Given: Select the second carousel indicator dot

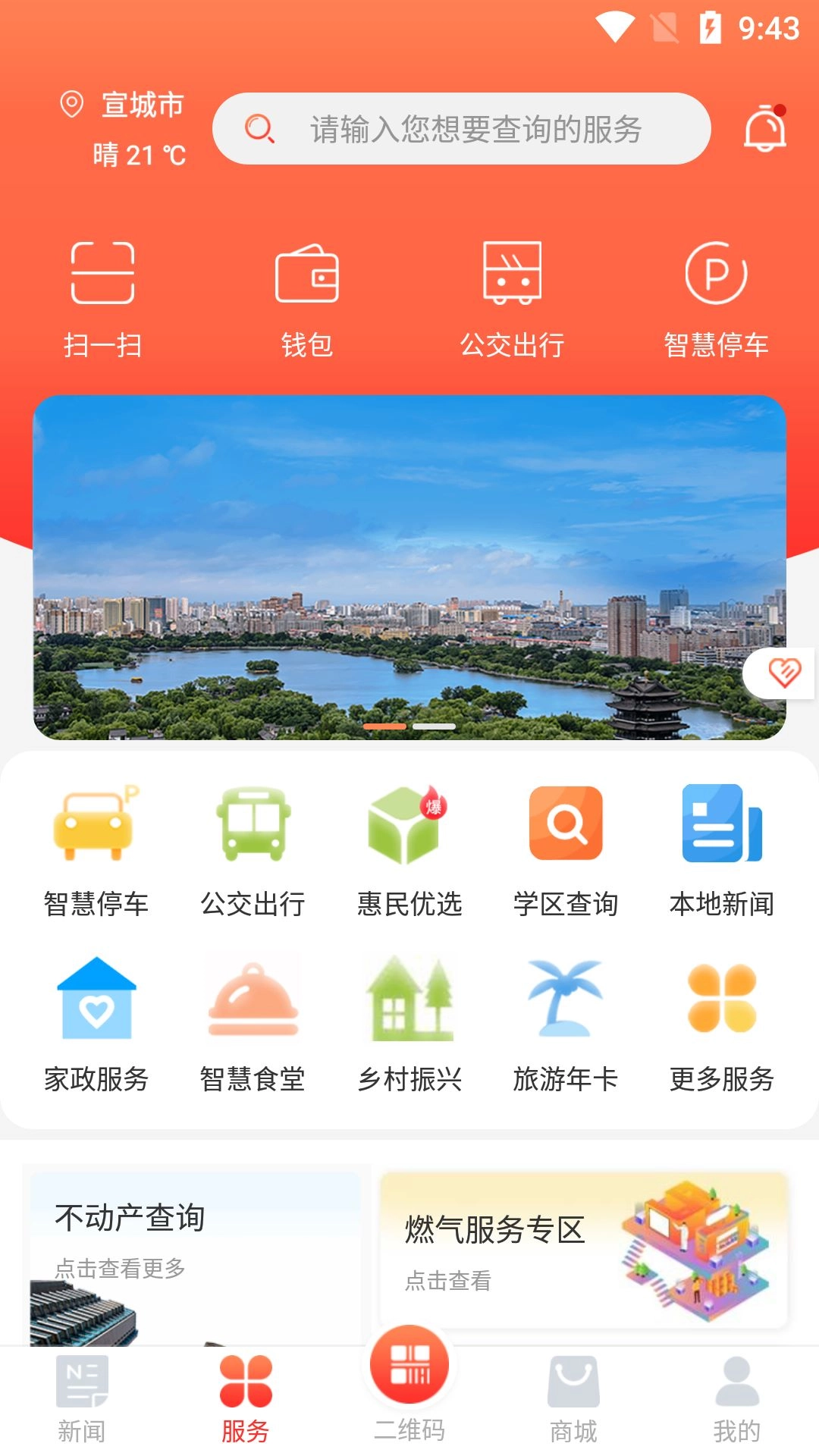Looking at the screenshot, I should click(x=434, y=726).
